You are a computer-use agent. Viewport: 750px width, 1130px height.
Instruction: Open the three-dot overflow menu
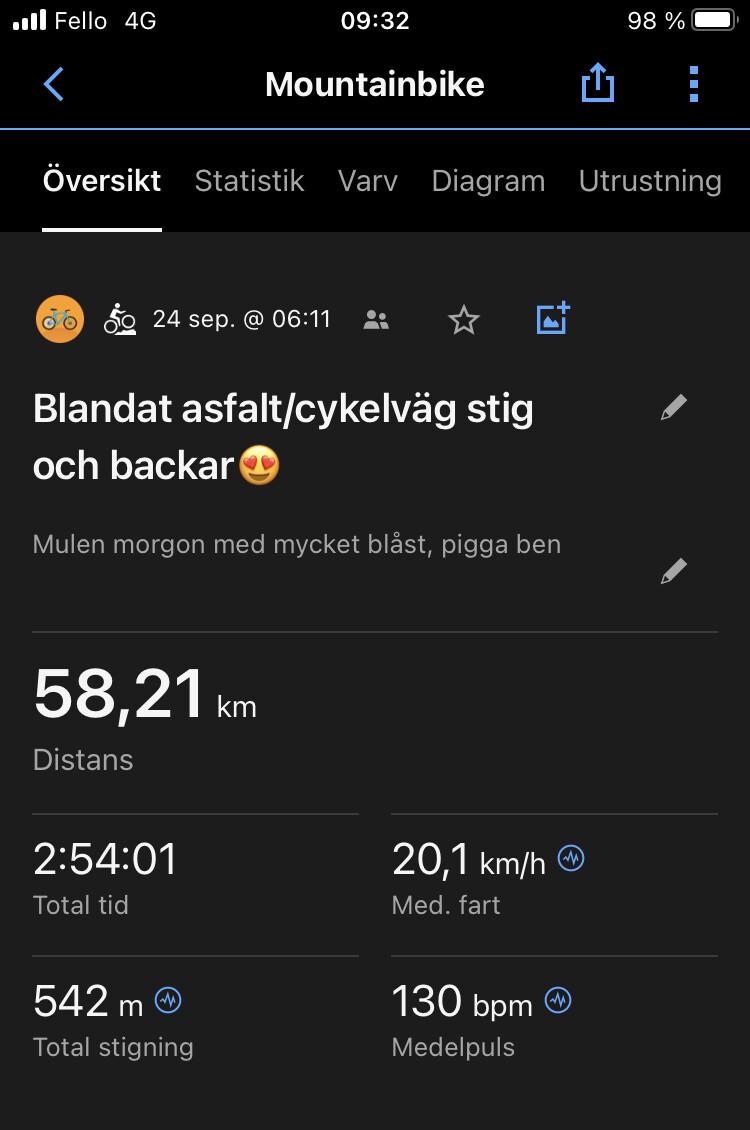[694, 84]
